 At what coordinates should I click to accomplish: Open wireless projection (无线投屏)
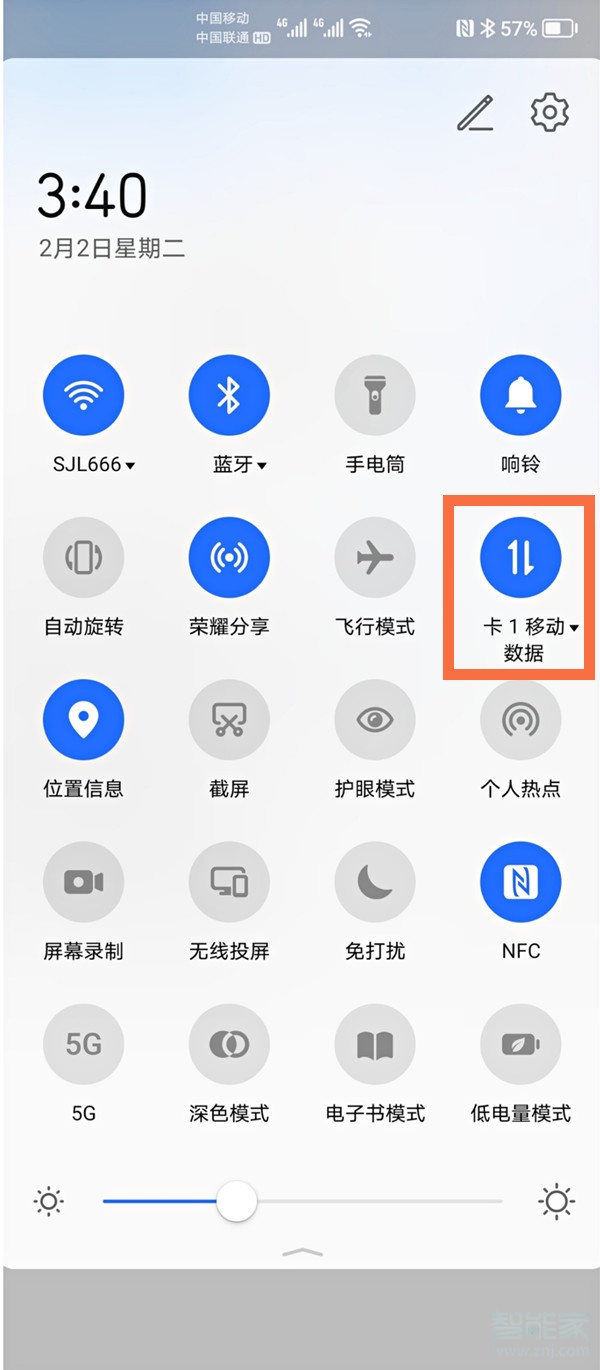[229, 881]
